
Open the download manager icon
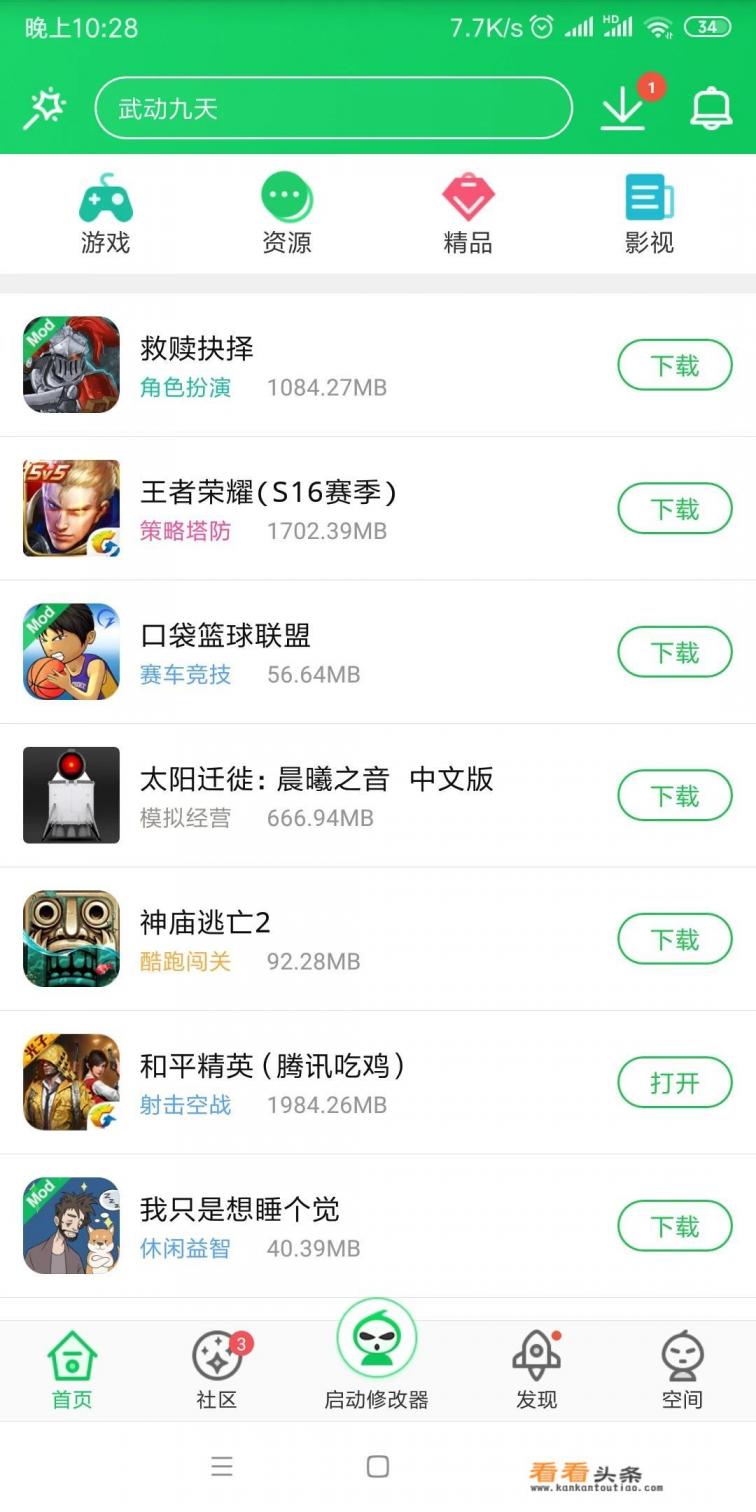click(x=623, y=108)
